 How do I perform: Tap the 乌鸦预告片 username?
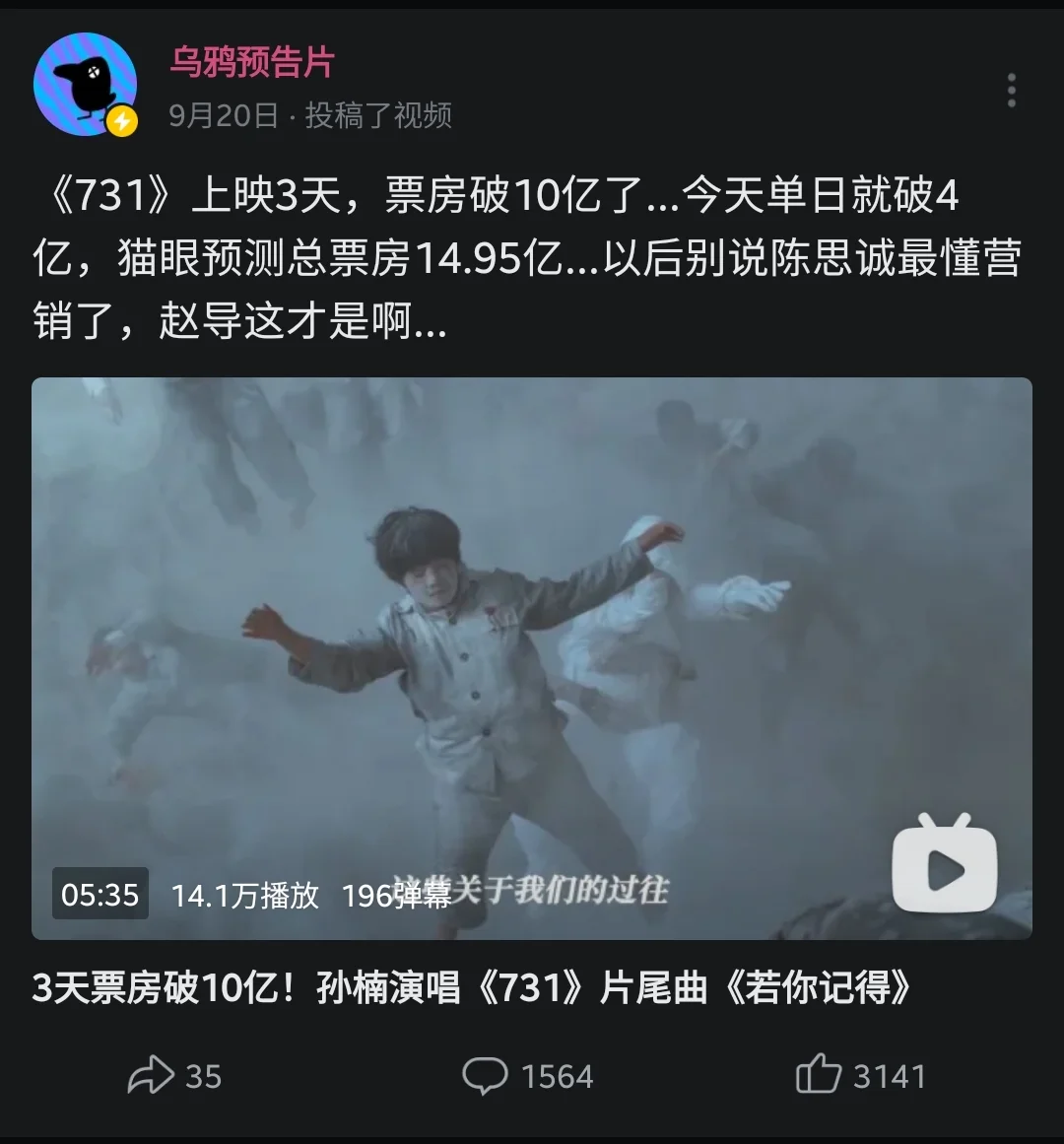click(x=252, y=63)
